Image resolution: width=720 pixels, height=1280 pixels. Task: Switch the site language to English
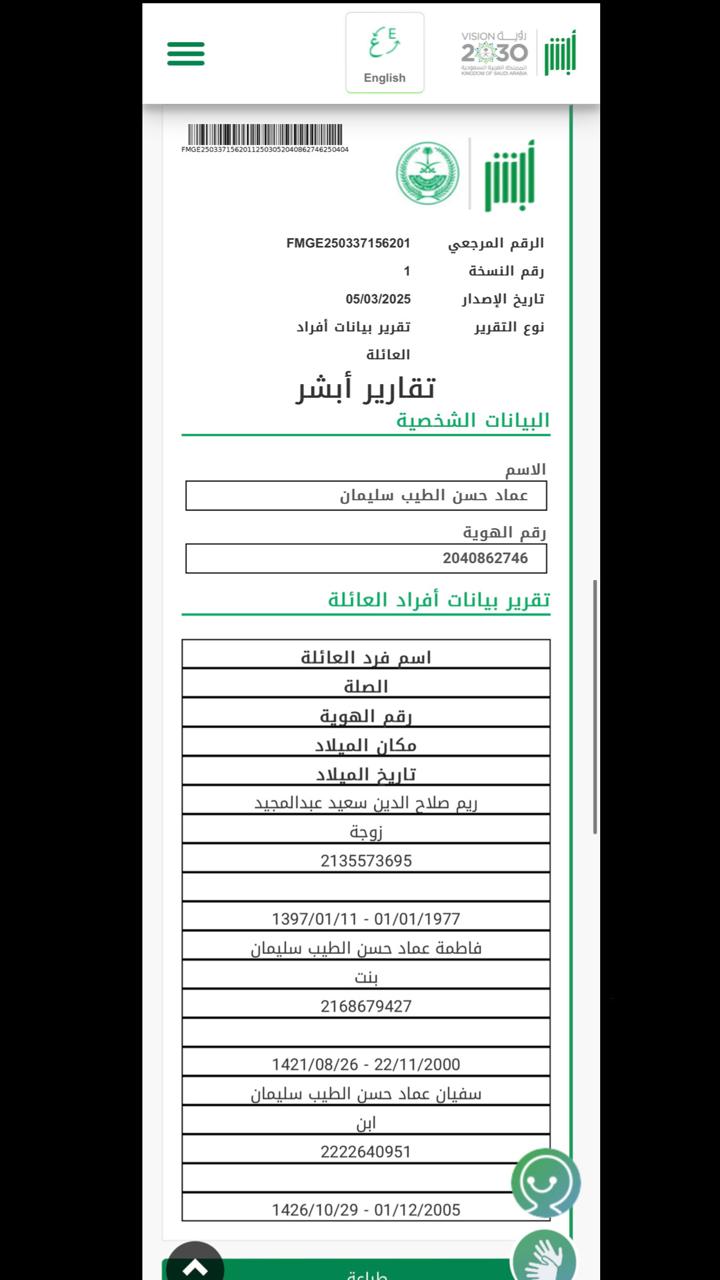point(385,53)
